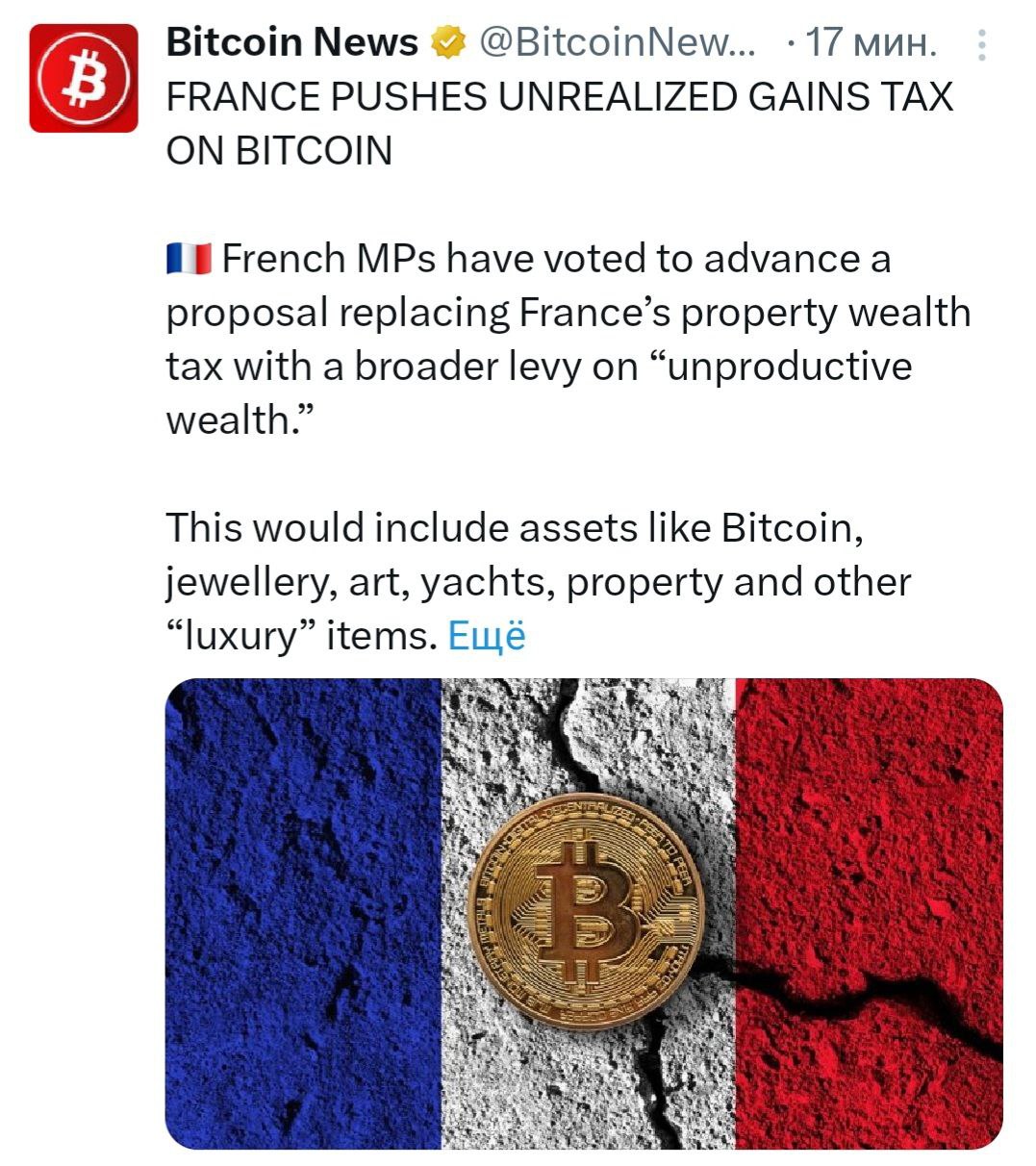Screen dimensions: 1036x1166
Task: Open the French flag Bitcoin image
Action: click(583, 913)
